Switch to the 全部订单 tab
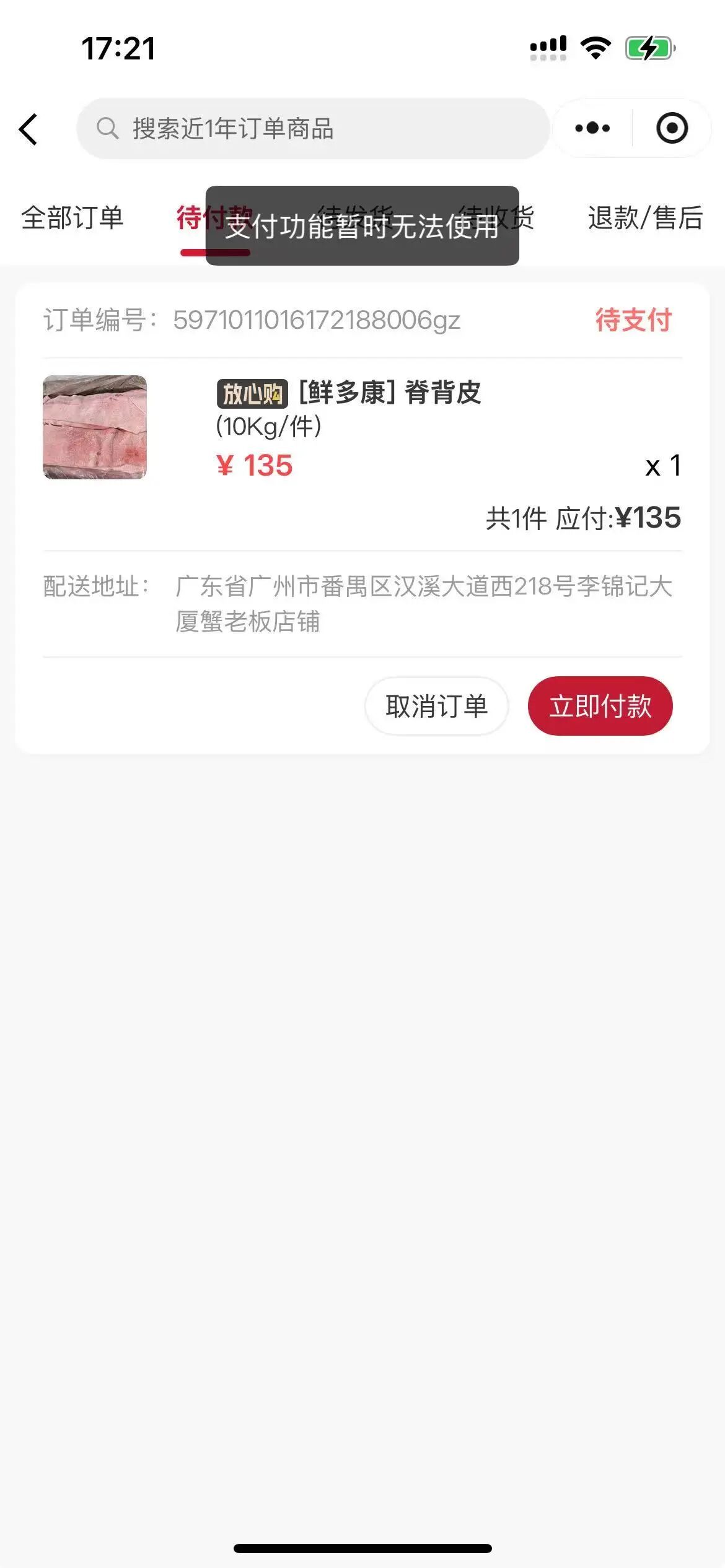 [72, 218]
